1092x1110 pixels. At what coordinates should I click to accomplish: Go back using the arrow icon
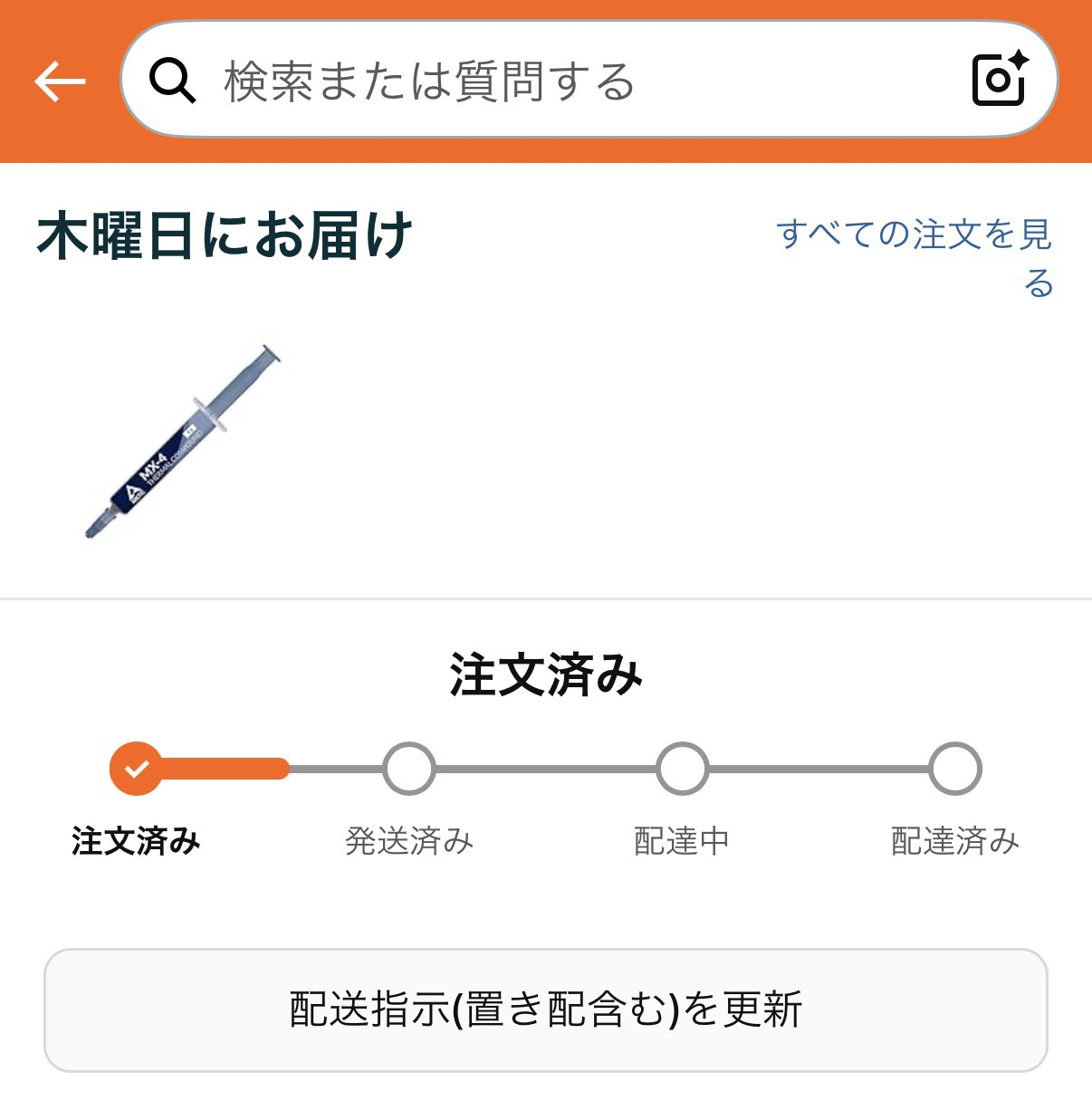[x=60, y=81]
